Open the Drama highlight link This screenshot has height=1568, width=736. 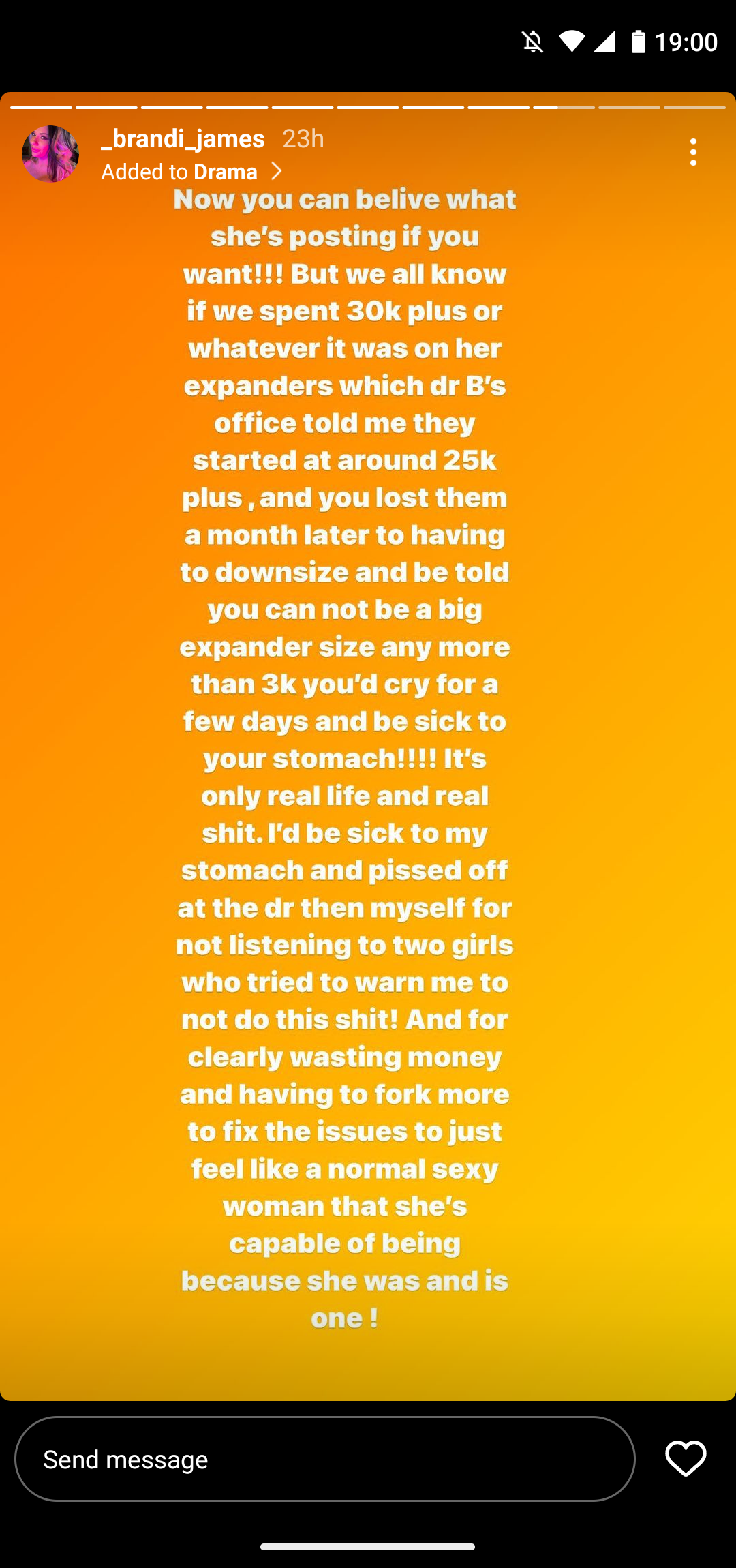[x=191, y=172]
